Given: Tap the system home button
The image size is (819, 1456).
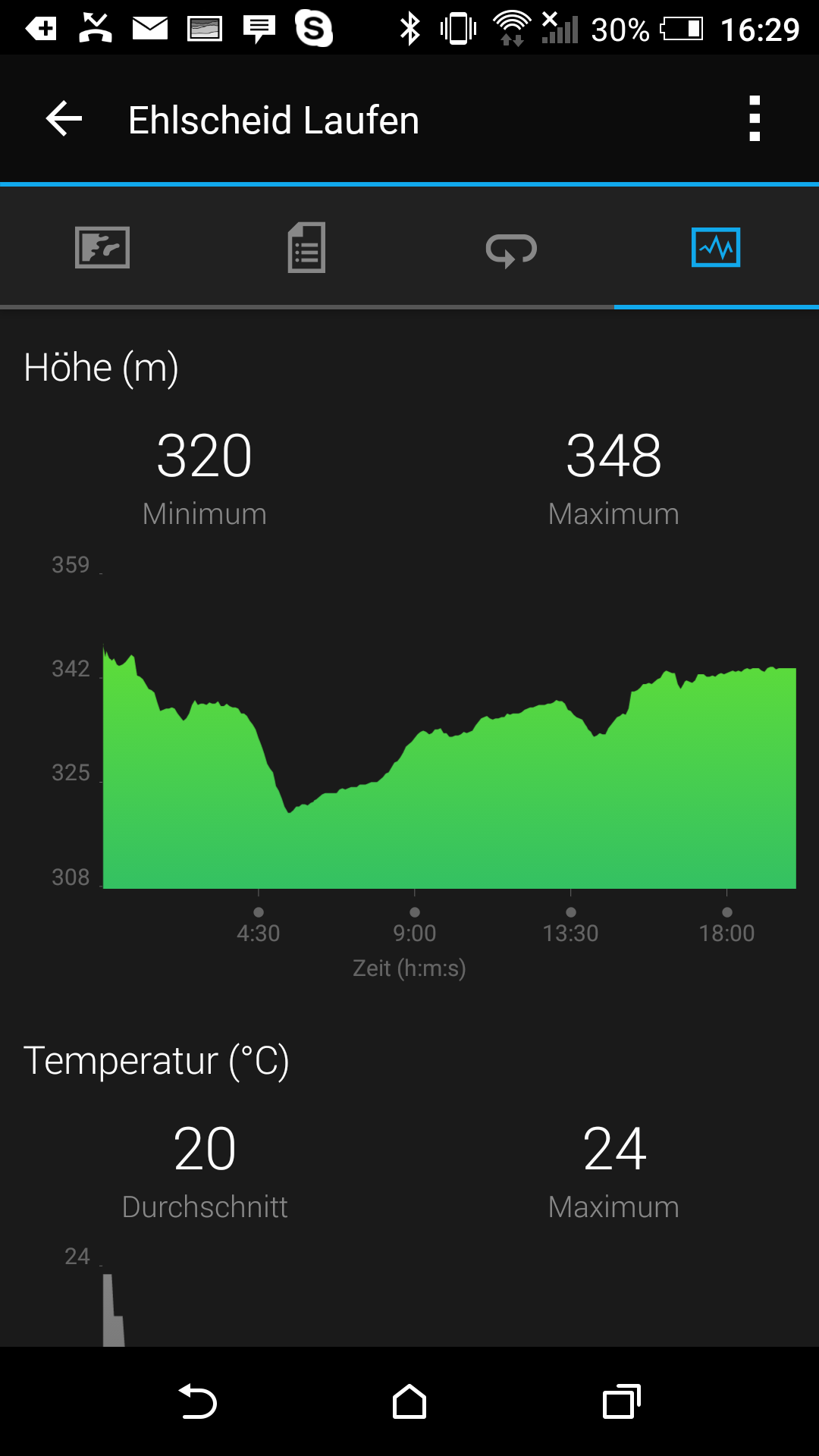Looking at the screenshot, I should pyautogui.click(x=409, y=1401).
